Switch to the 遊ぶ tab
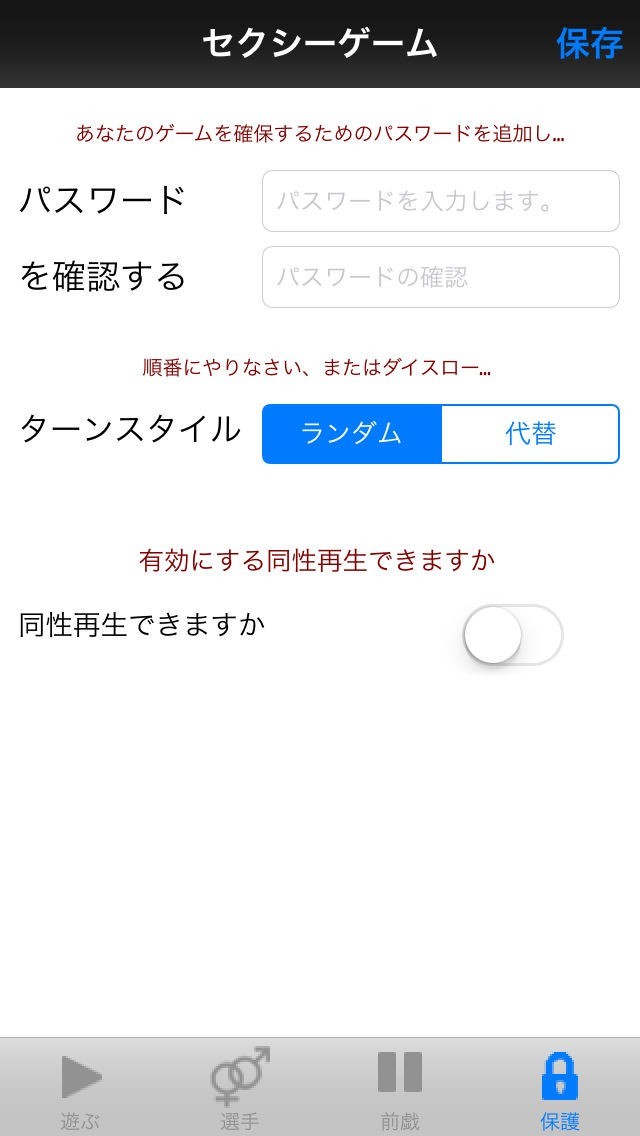The height and width of the screenshot is (1136, 640). pos(80,1088)
